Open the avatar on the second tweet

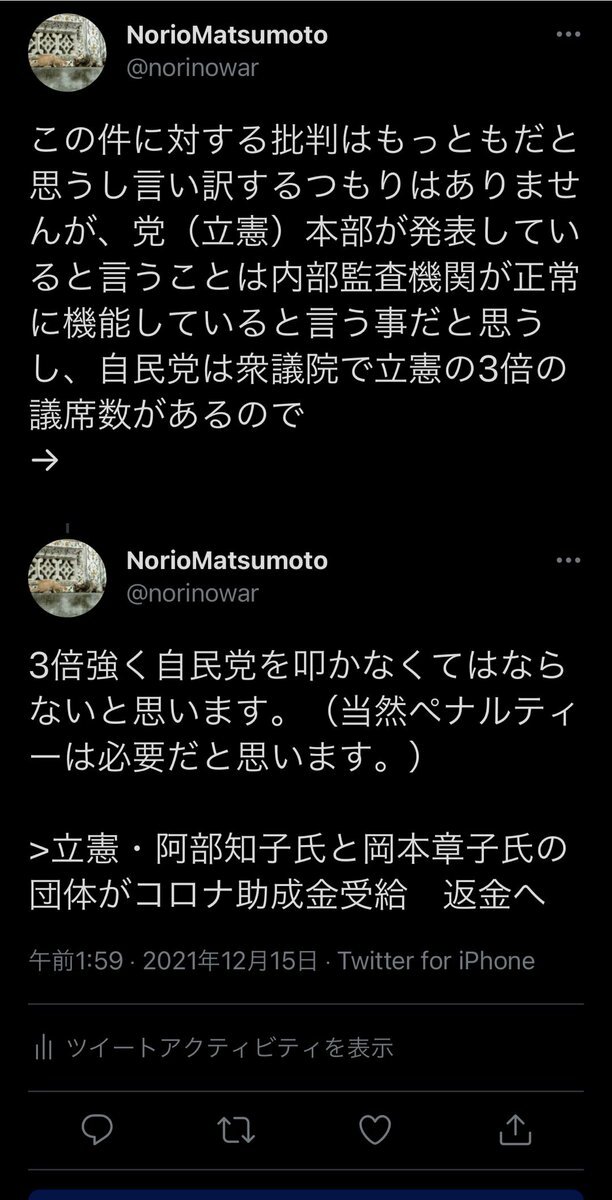click(x=67, y=577)
